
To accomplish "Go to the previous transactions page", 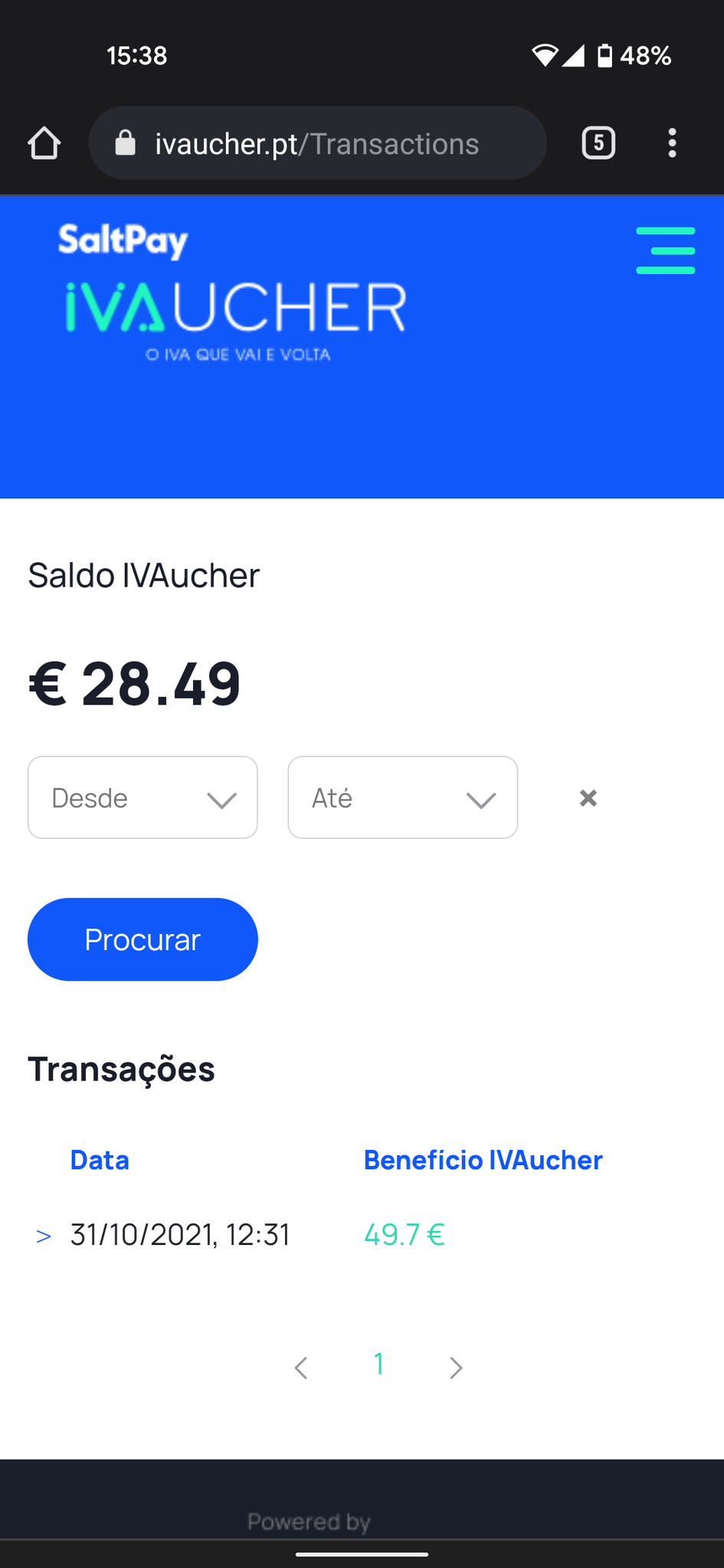I will (x=301, y=1367).
